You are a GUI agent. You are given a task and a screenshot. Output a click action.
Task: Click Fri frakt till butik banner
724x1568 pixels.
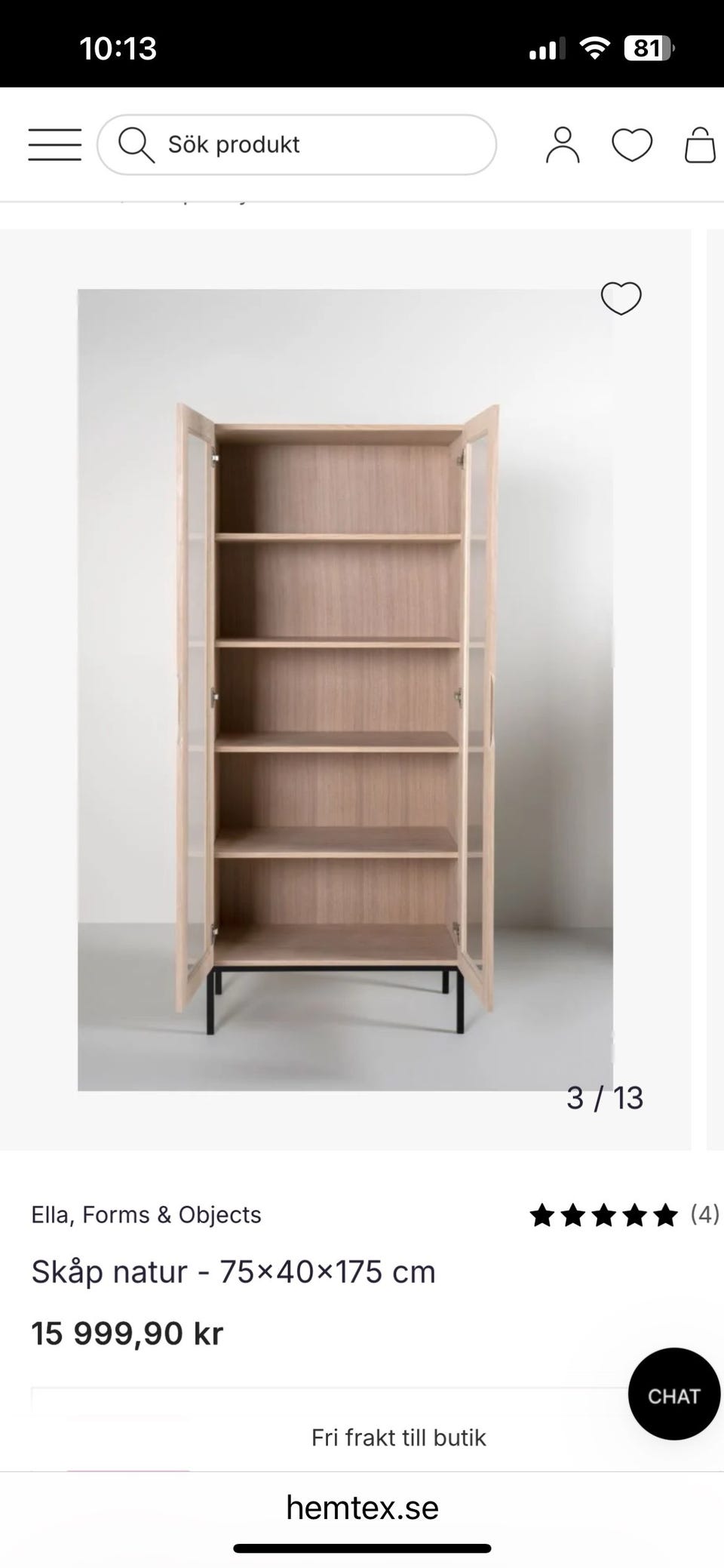[398, 1437]
